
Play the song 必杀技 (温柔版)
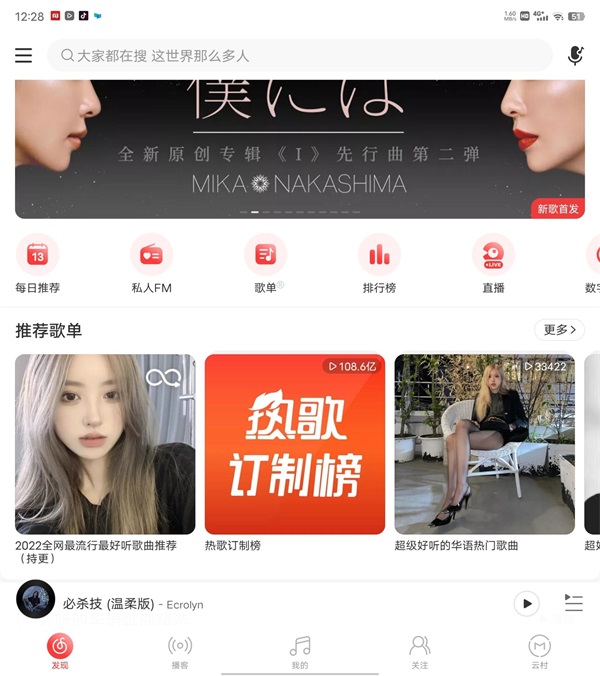(x=526, y=603)
